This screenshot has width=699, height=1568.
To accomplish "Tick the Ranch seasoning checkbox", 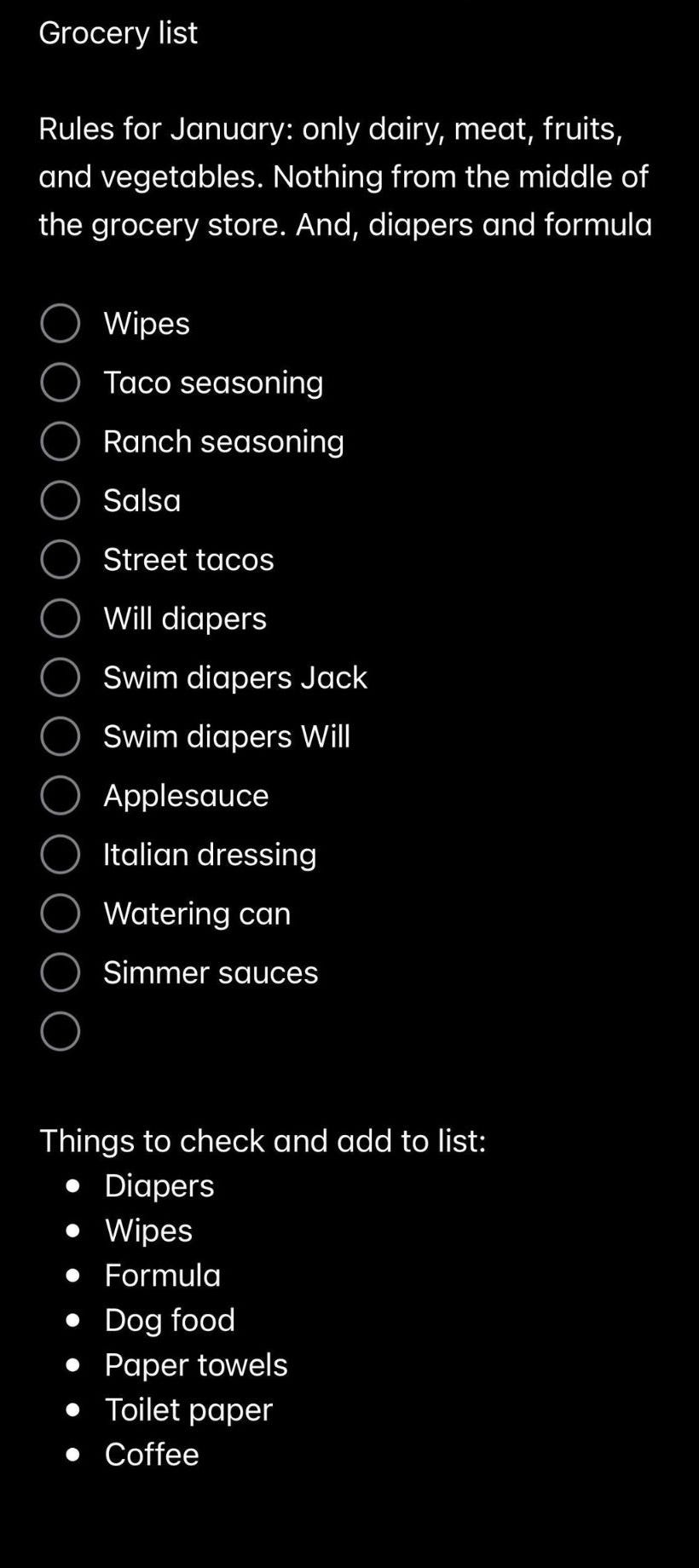I will pyautogui.click(x=60, y=441).
